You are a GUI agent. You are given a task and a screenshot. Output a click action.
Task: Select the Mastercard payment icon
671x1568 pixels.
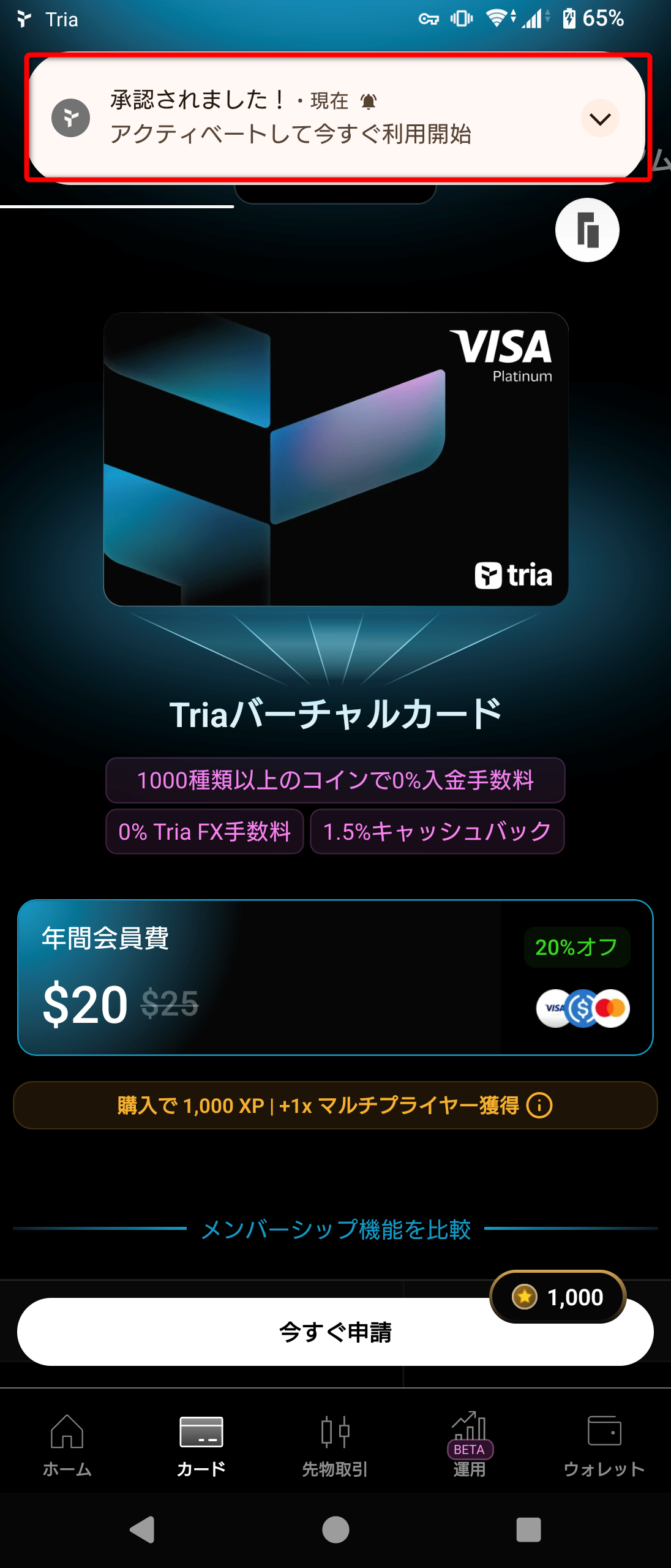pyautogui.click(x=611, y=1008)
